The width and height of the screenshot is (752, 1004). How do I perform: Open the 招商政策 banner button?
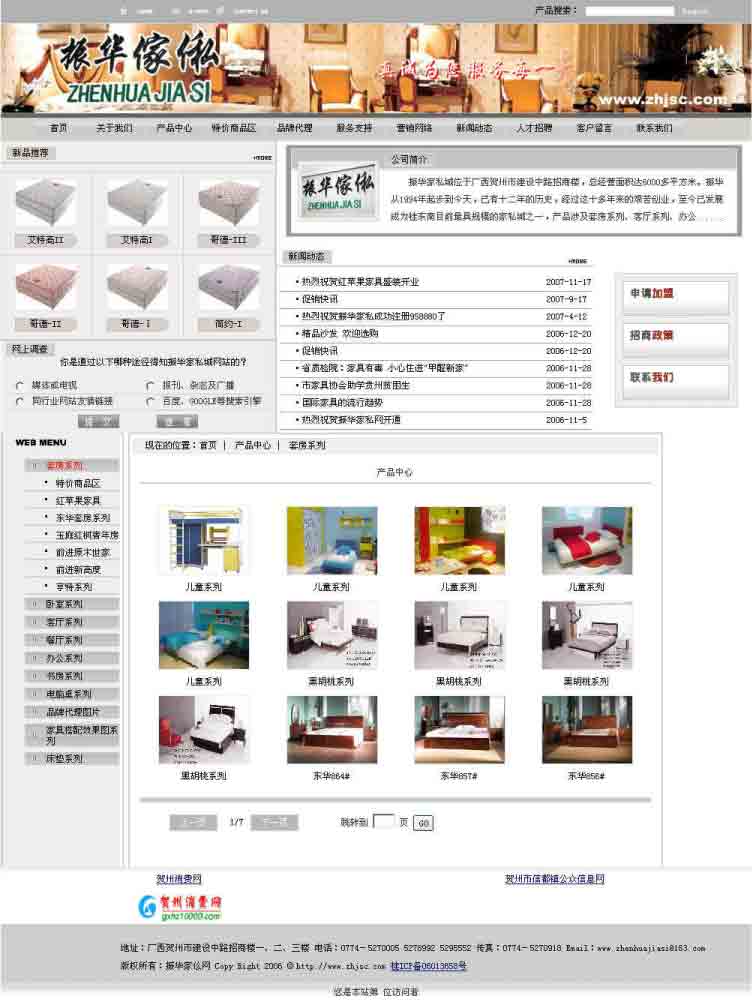click(675, 337)
